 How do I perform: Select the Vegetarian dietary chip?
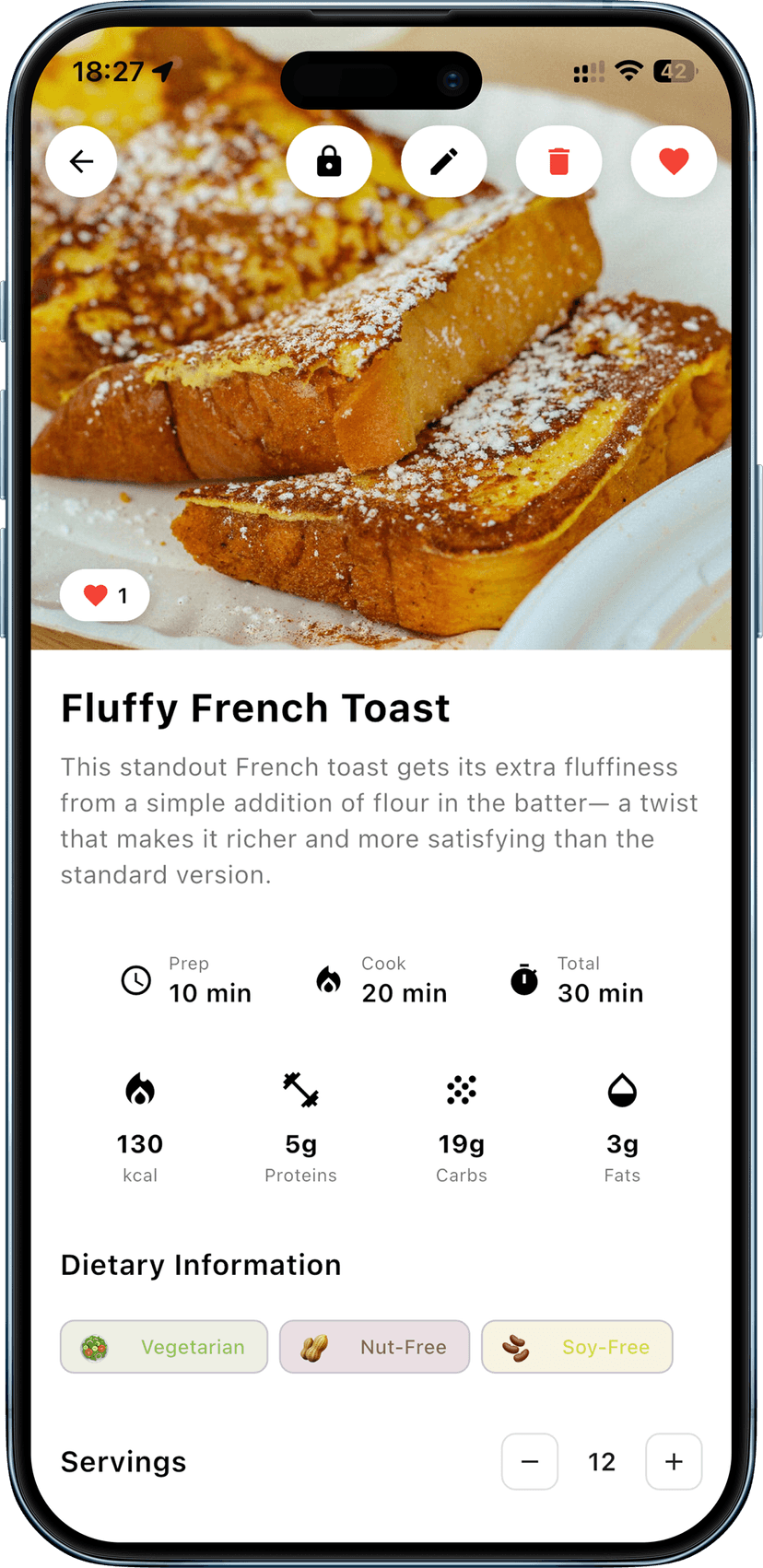(x=164, y=1347)
